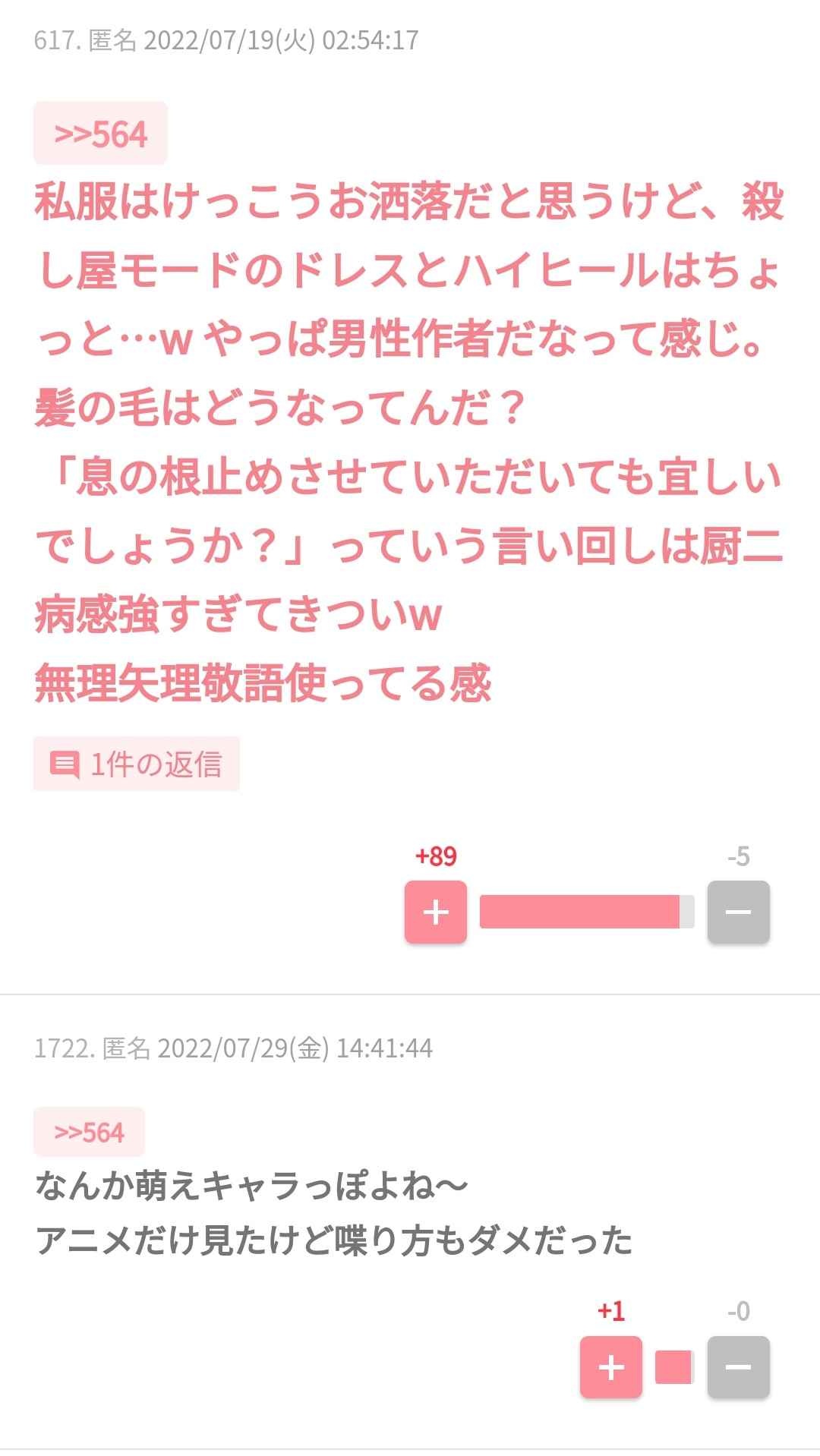Viewport: 820px width, 1456px height.
Task: Open the >>564 reply link in comment 1722
Action: [x=89, y=1132]
